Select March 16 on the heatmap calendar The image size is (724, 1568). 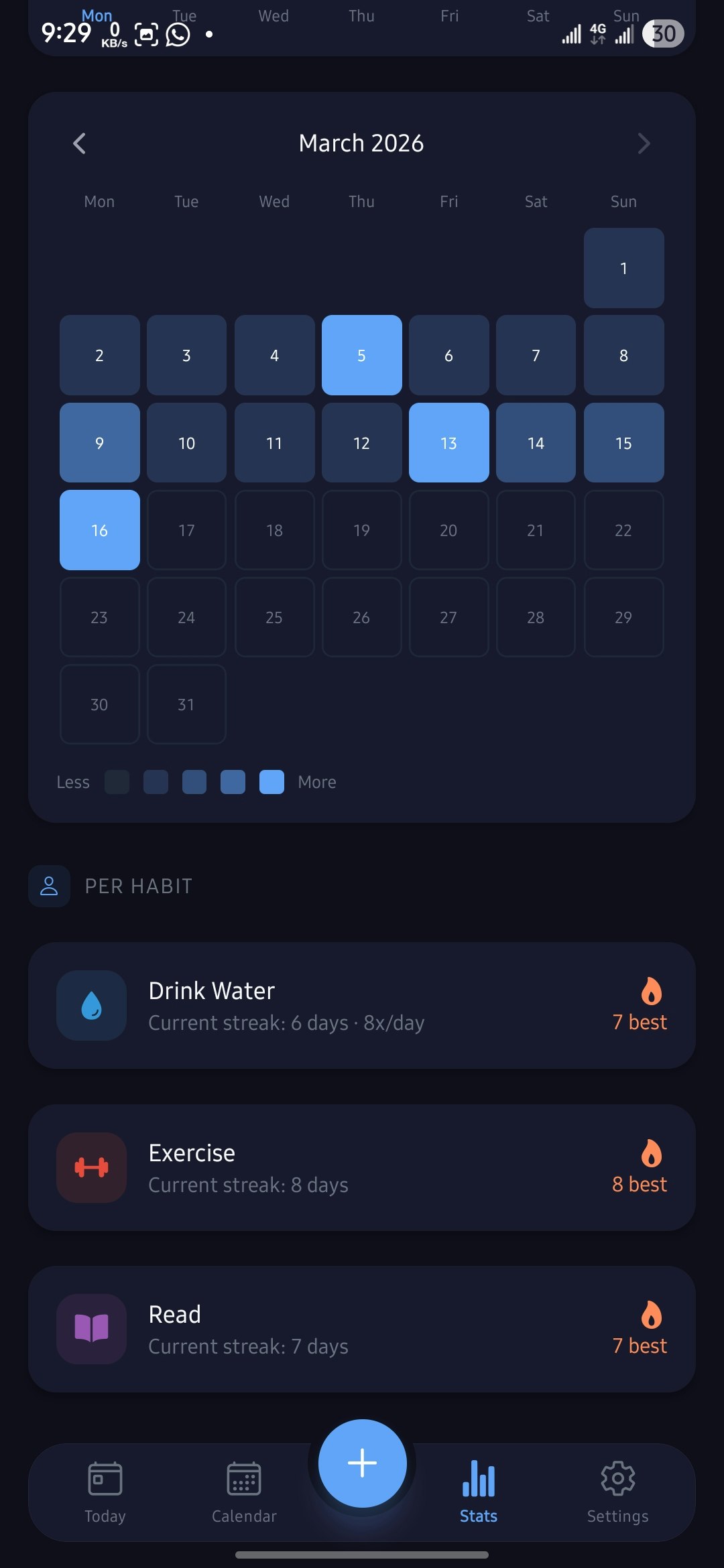coord(99,530)
